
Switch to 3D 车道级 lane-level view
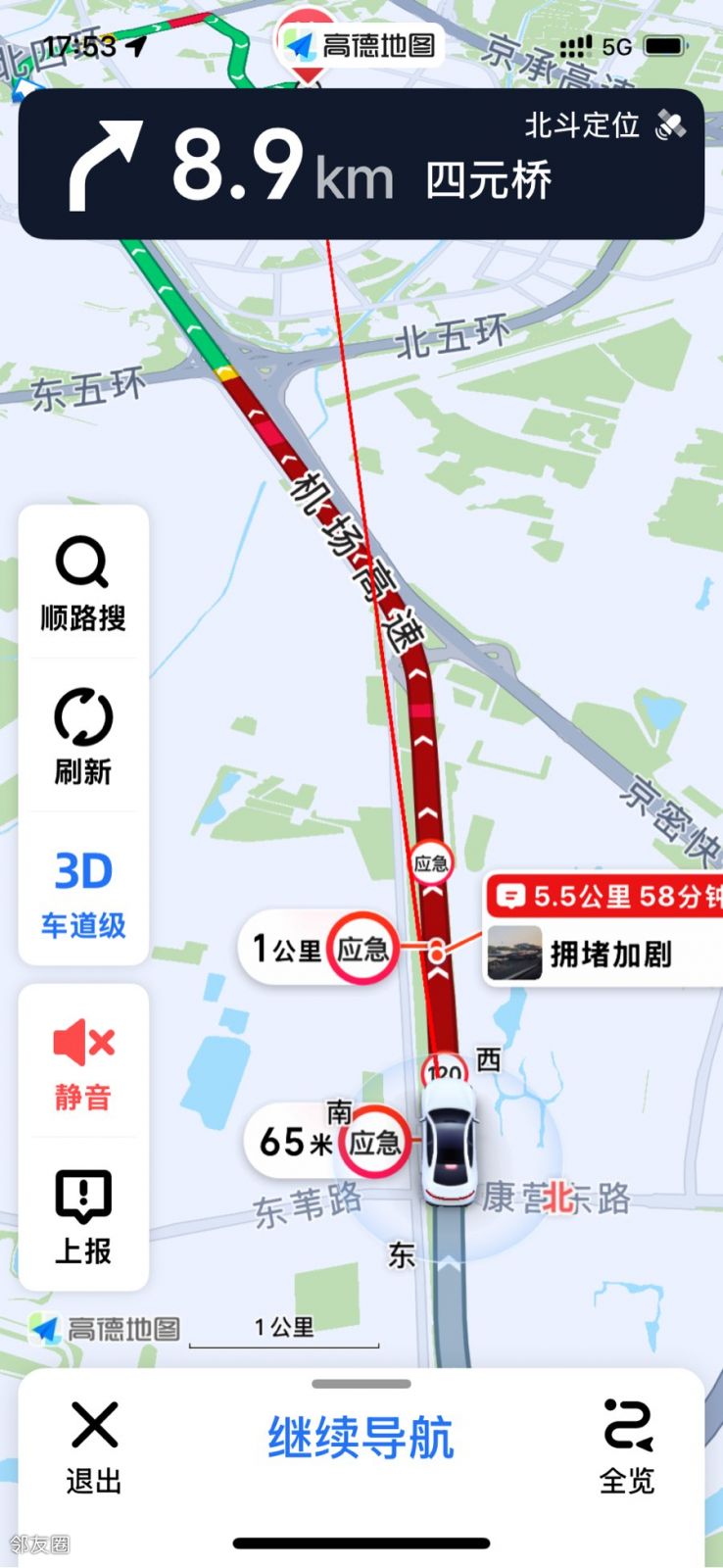click(83, 892)
